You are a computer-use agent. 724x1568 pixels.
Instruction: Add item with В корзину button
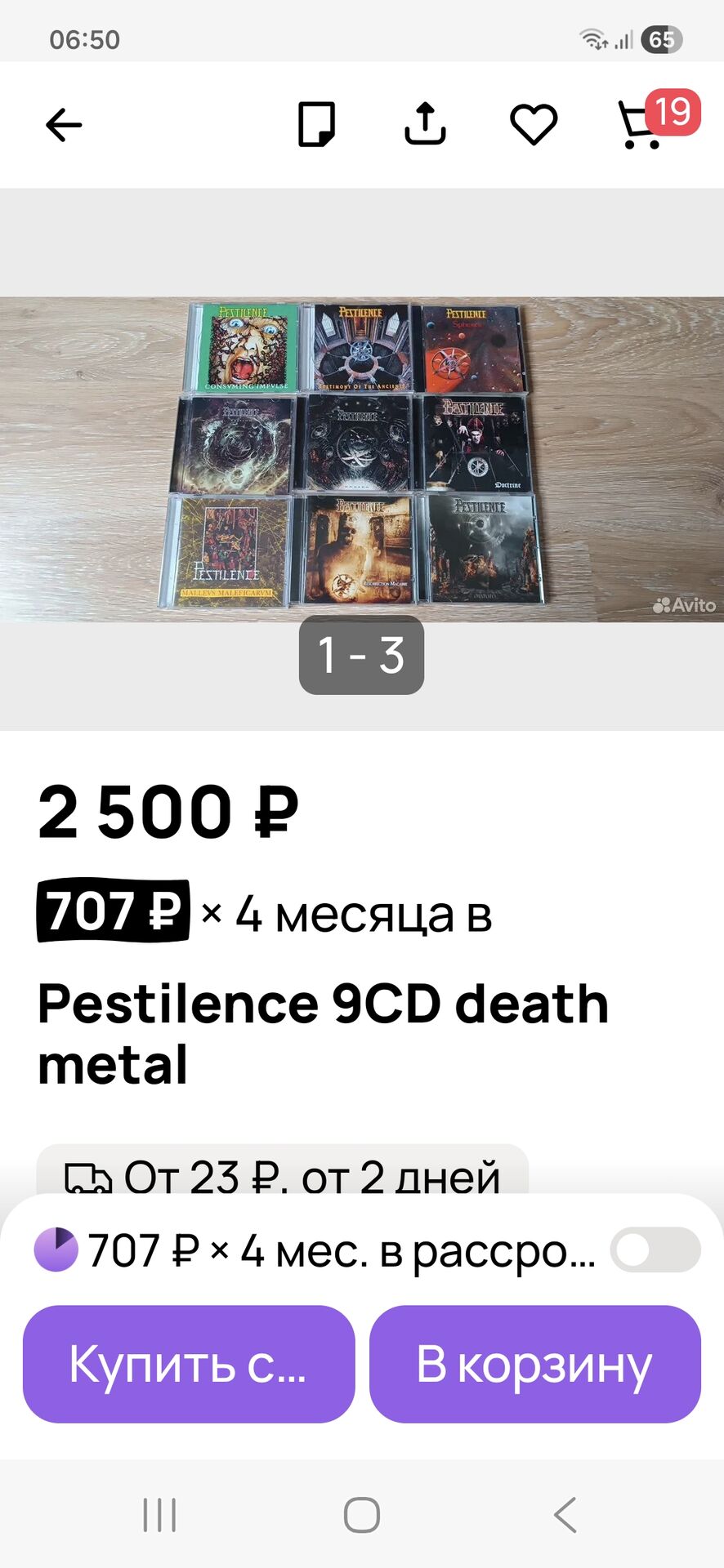534,1364
